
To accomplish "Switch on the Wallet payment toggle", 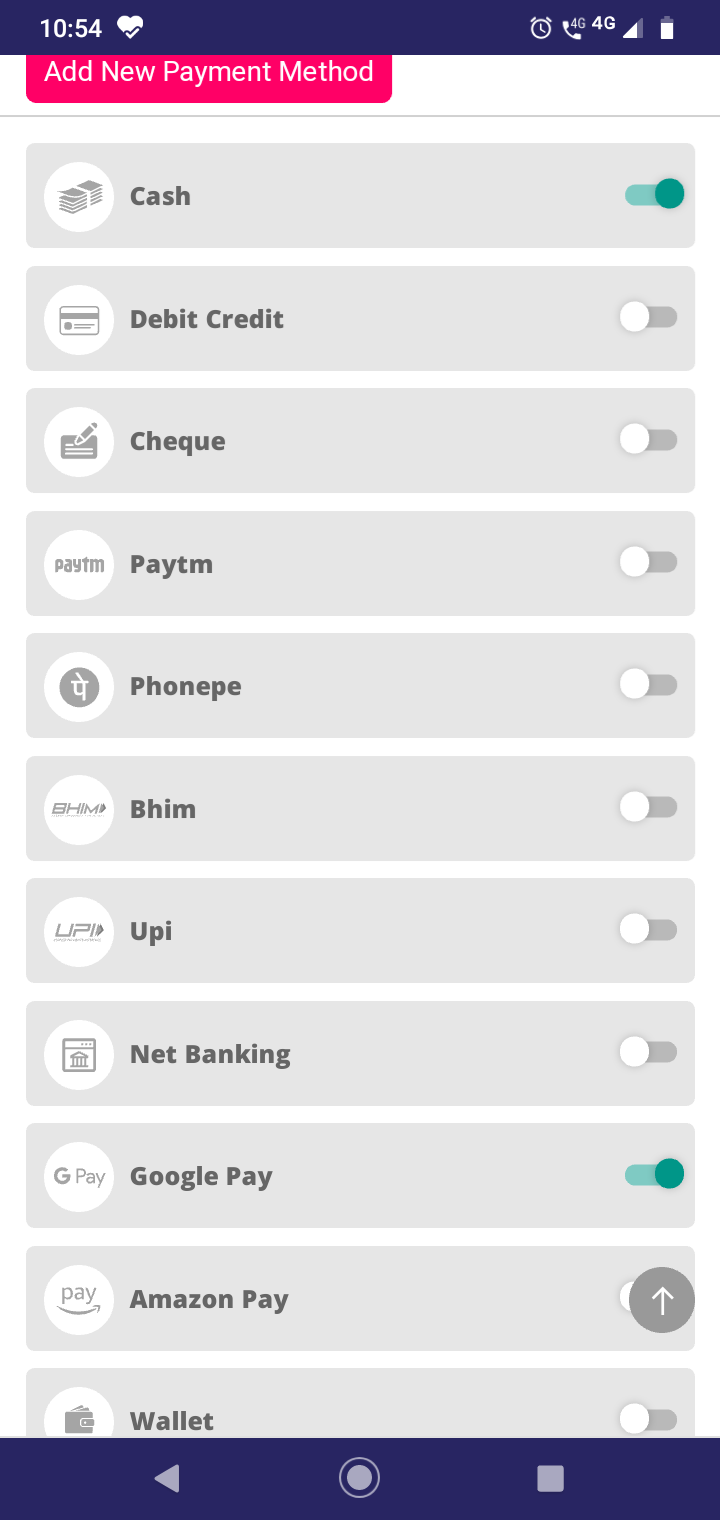I will coord(648,1418).
